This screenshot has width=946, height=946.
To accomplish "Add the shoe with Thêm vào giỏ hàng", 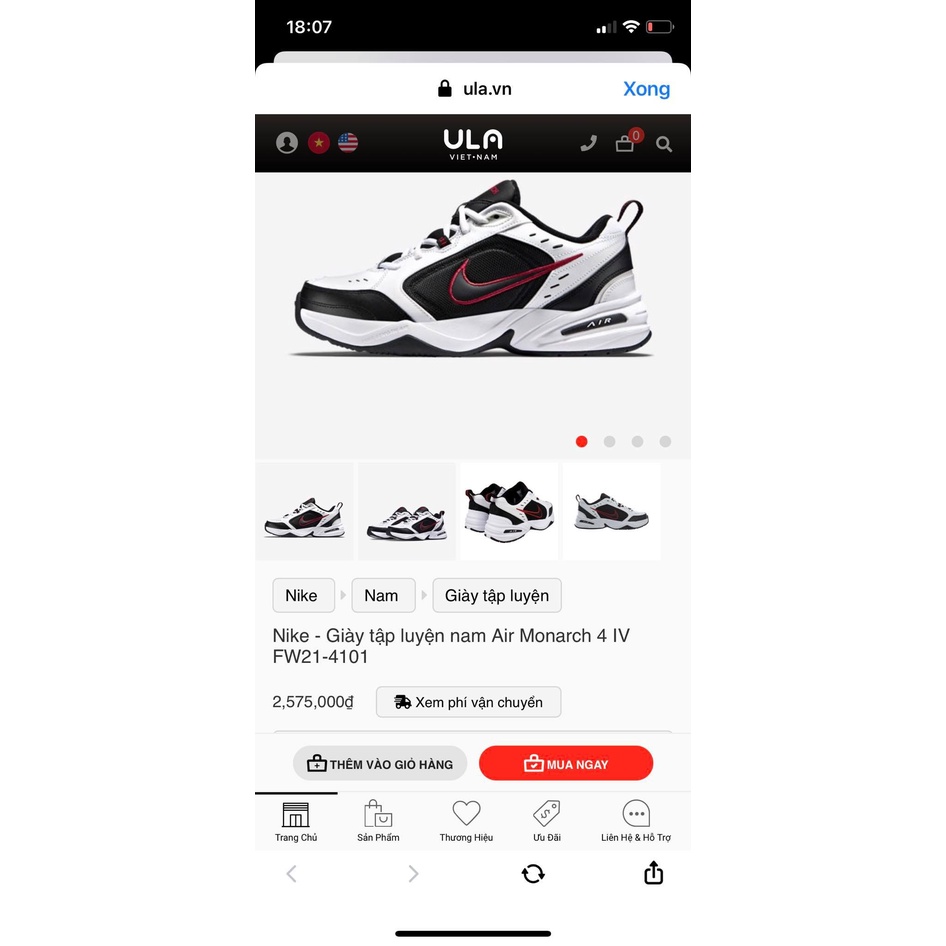I will coord(380,764).
